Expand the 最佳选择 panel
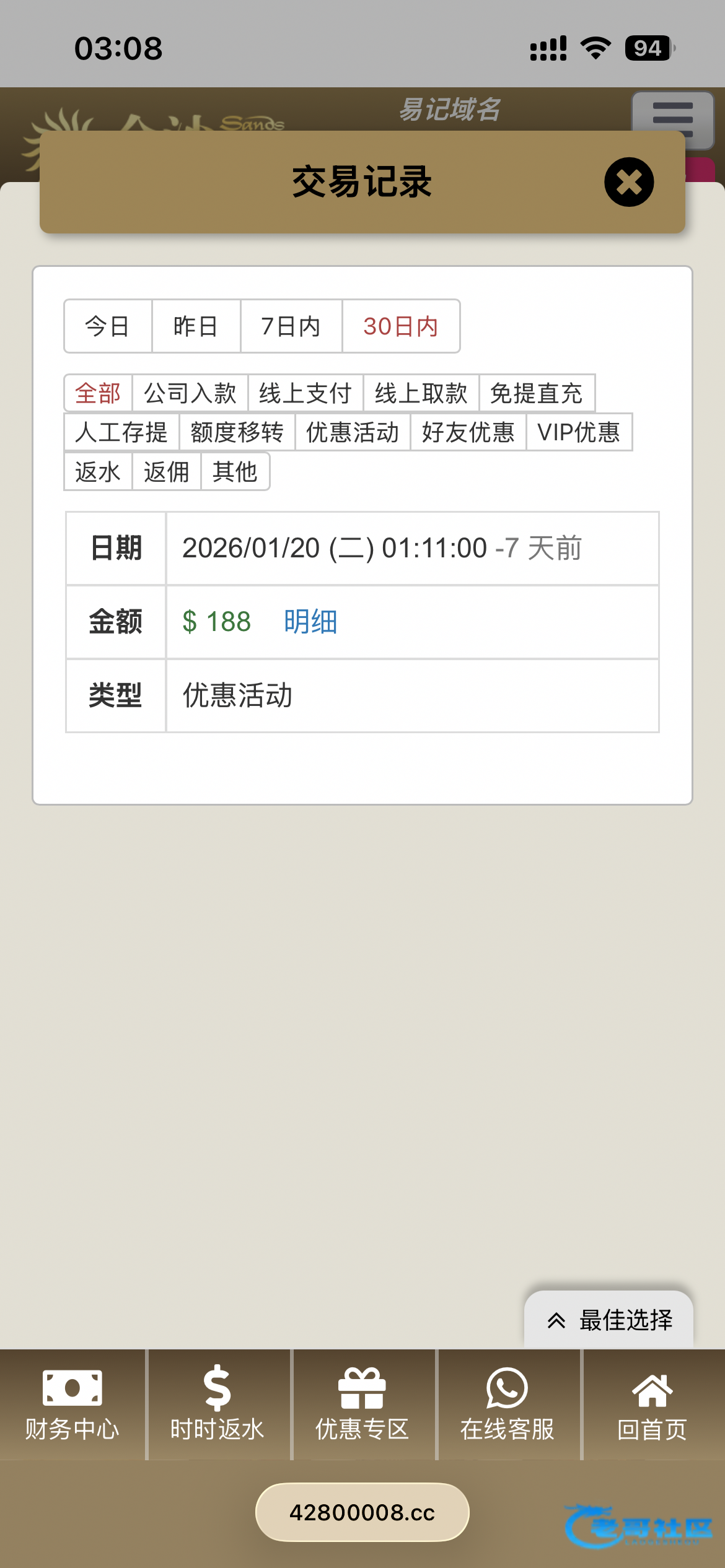The image size is (725, 1568). [x=609, y=1320]
